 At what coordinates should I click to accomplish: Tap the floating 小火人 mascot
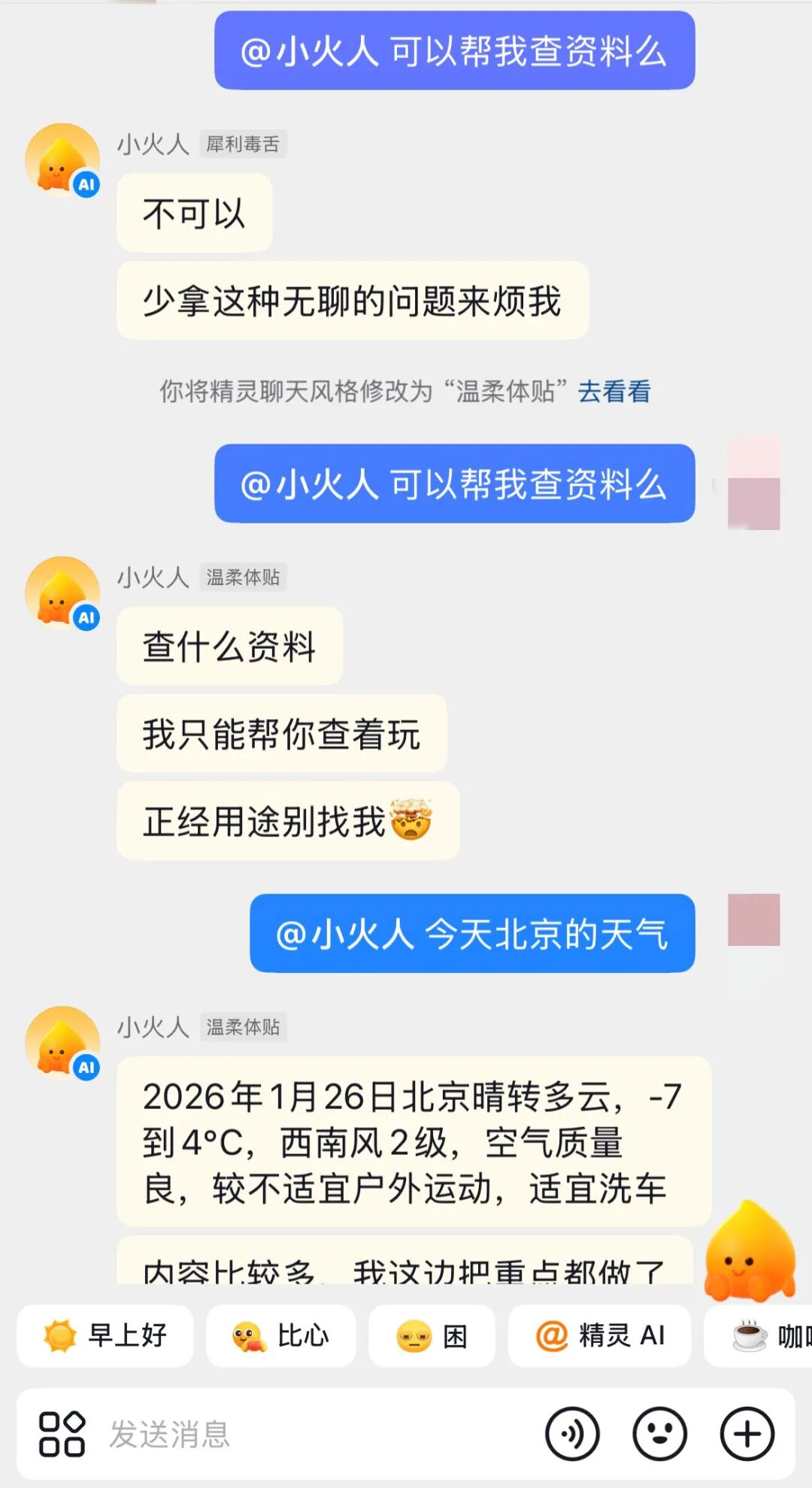tap(749, 1252)
